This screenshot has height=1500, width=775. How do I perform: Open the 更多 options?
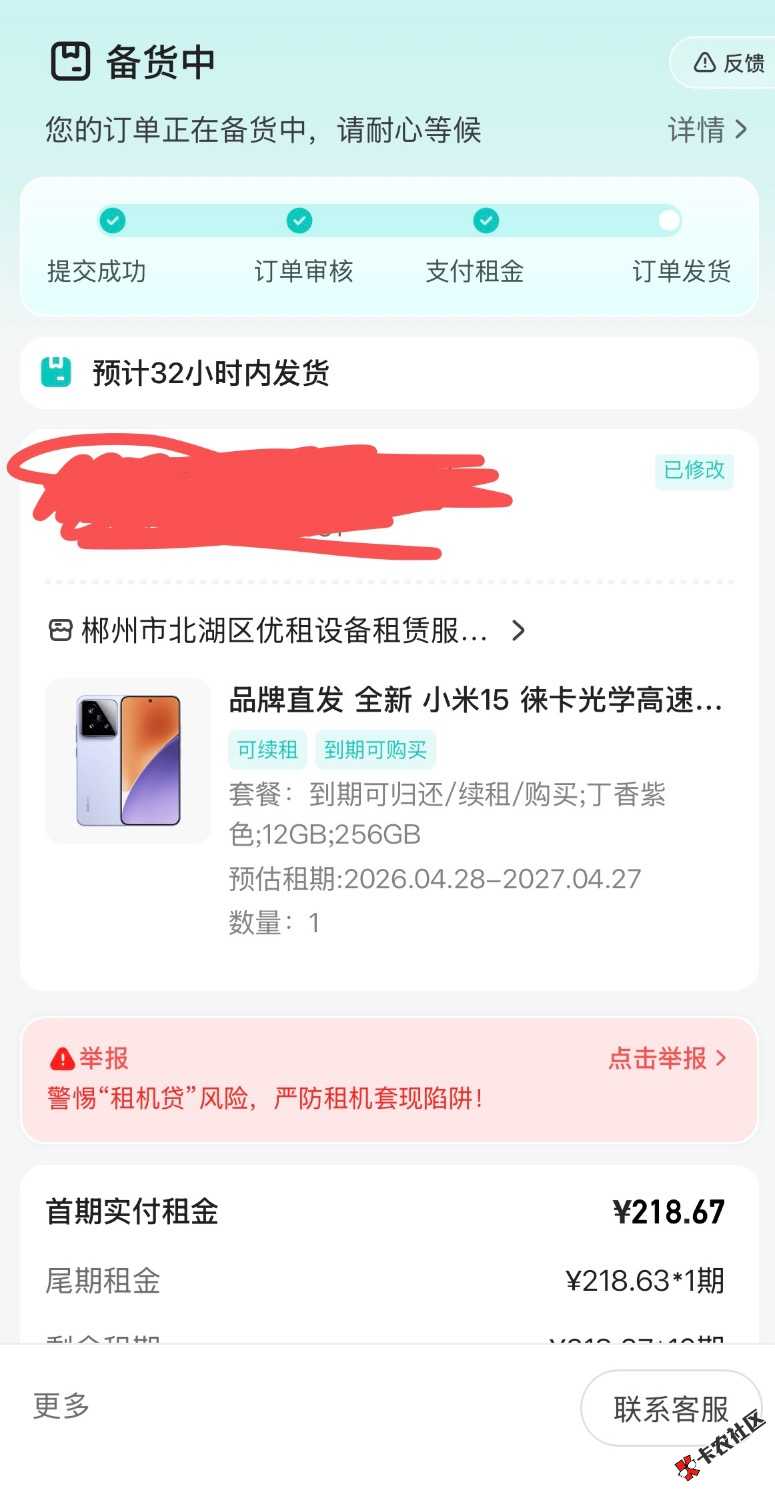[x=62, y=1406]
